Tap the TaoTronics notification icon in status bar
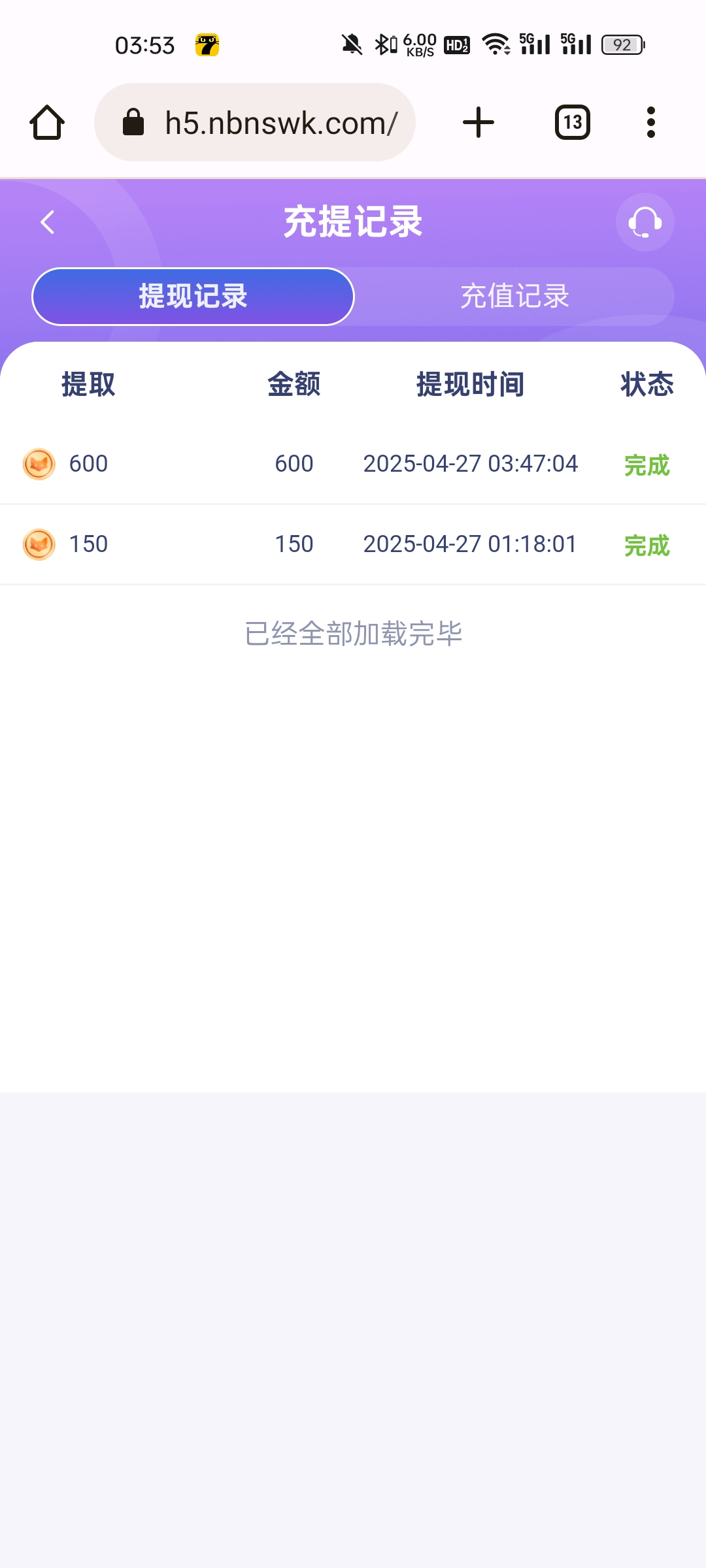The width and height of the screenshot is (706, 1568). 206,44
